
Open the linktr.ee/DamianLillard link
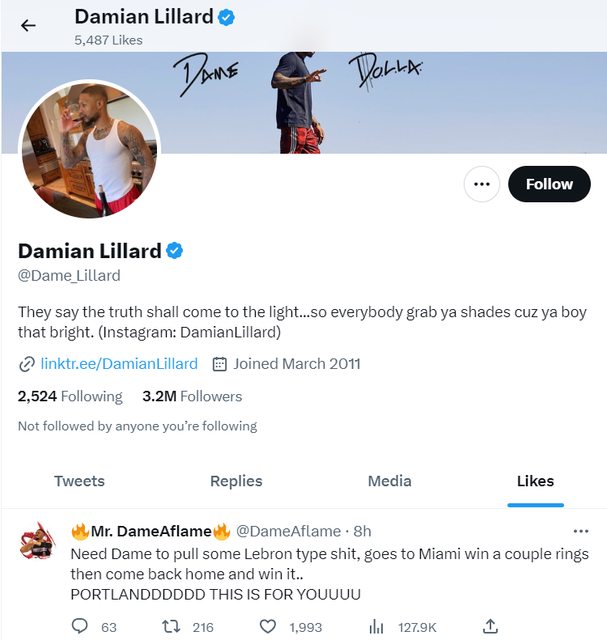119,364
